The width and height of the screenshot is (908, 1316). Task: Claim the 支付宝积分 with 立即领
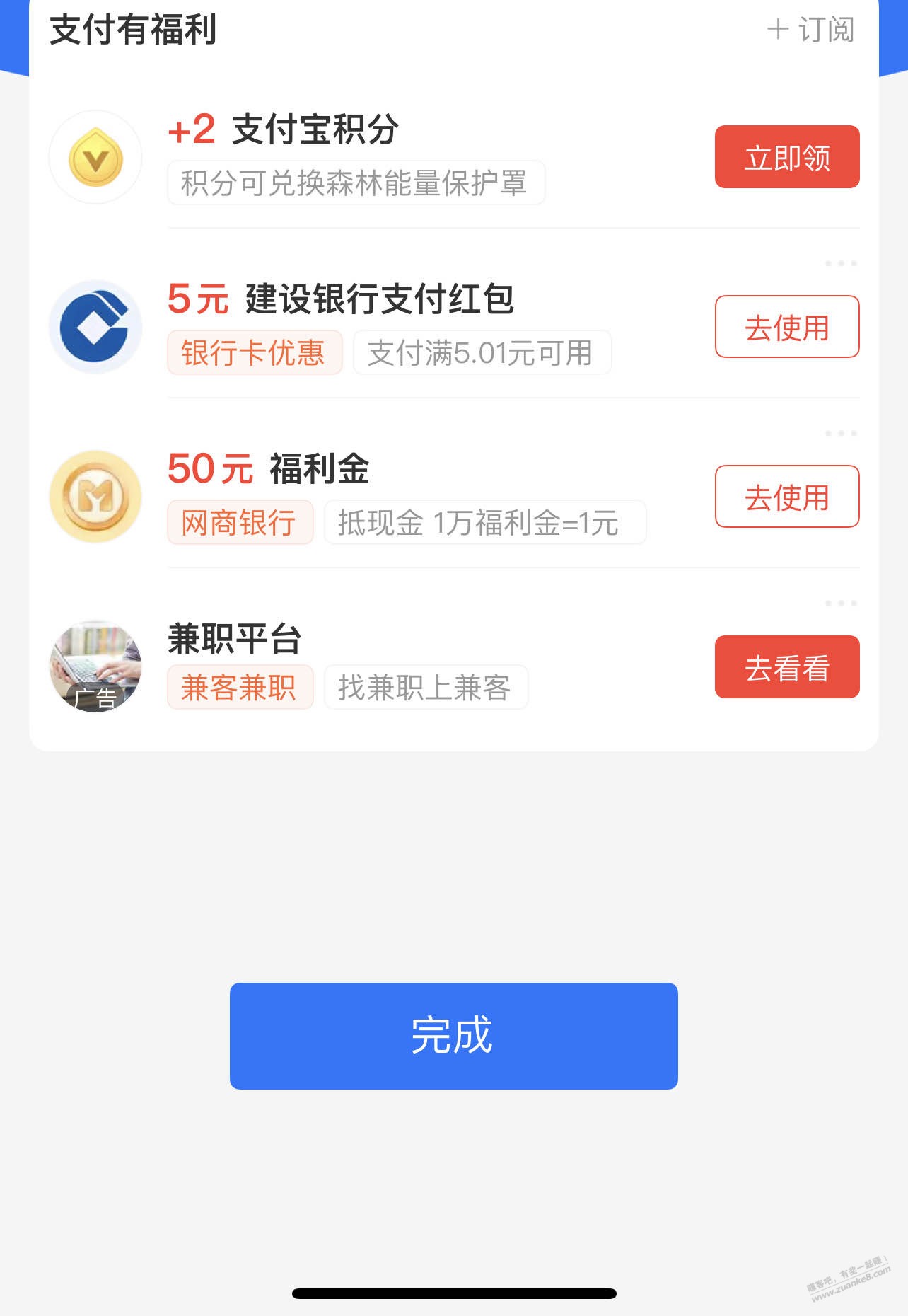(x=786, y=157)
